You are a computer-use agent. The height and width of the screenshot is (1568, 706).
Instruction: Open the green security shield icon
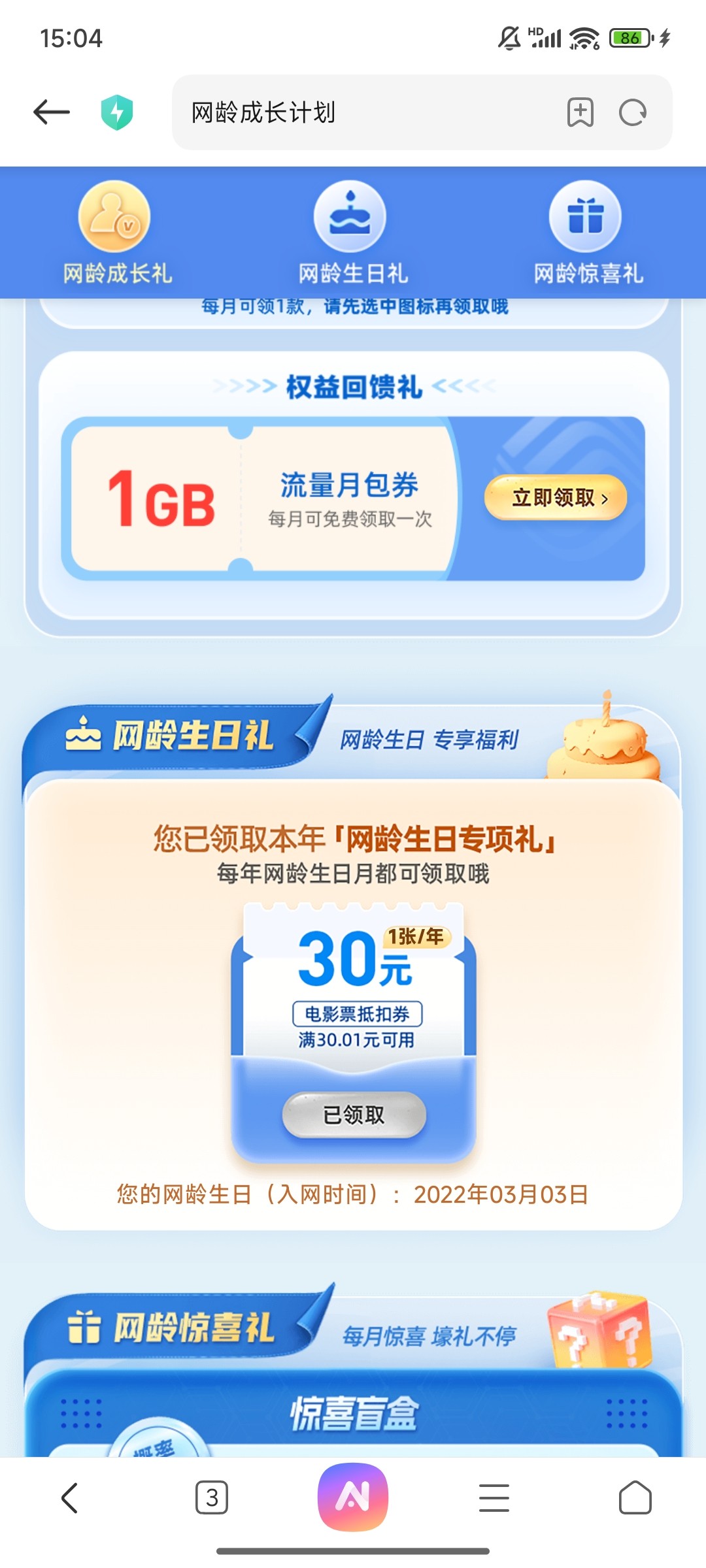tap(117, 112)
